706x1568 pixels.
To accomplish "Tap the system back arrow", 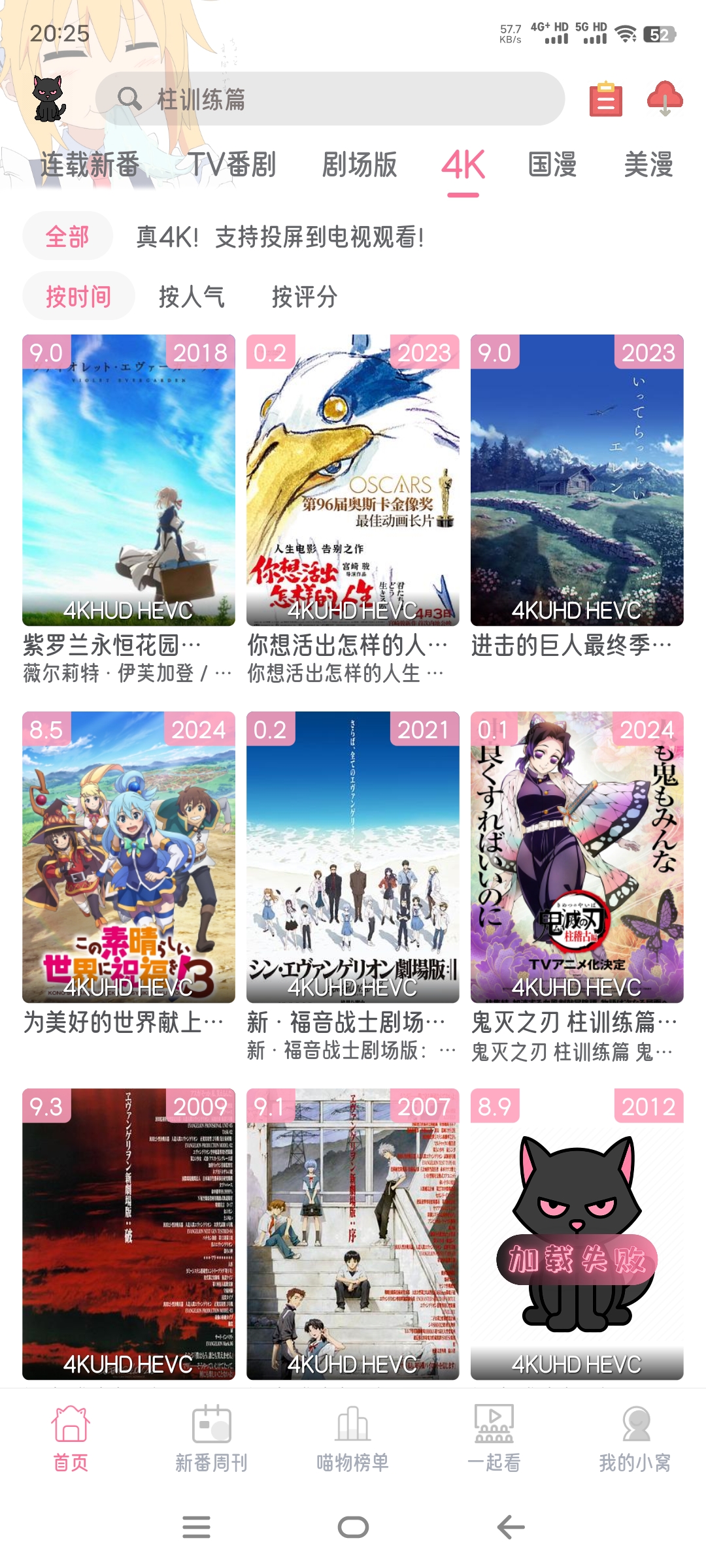I will tap(511, 1527).
